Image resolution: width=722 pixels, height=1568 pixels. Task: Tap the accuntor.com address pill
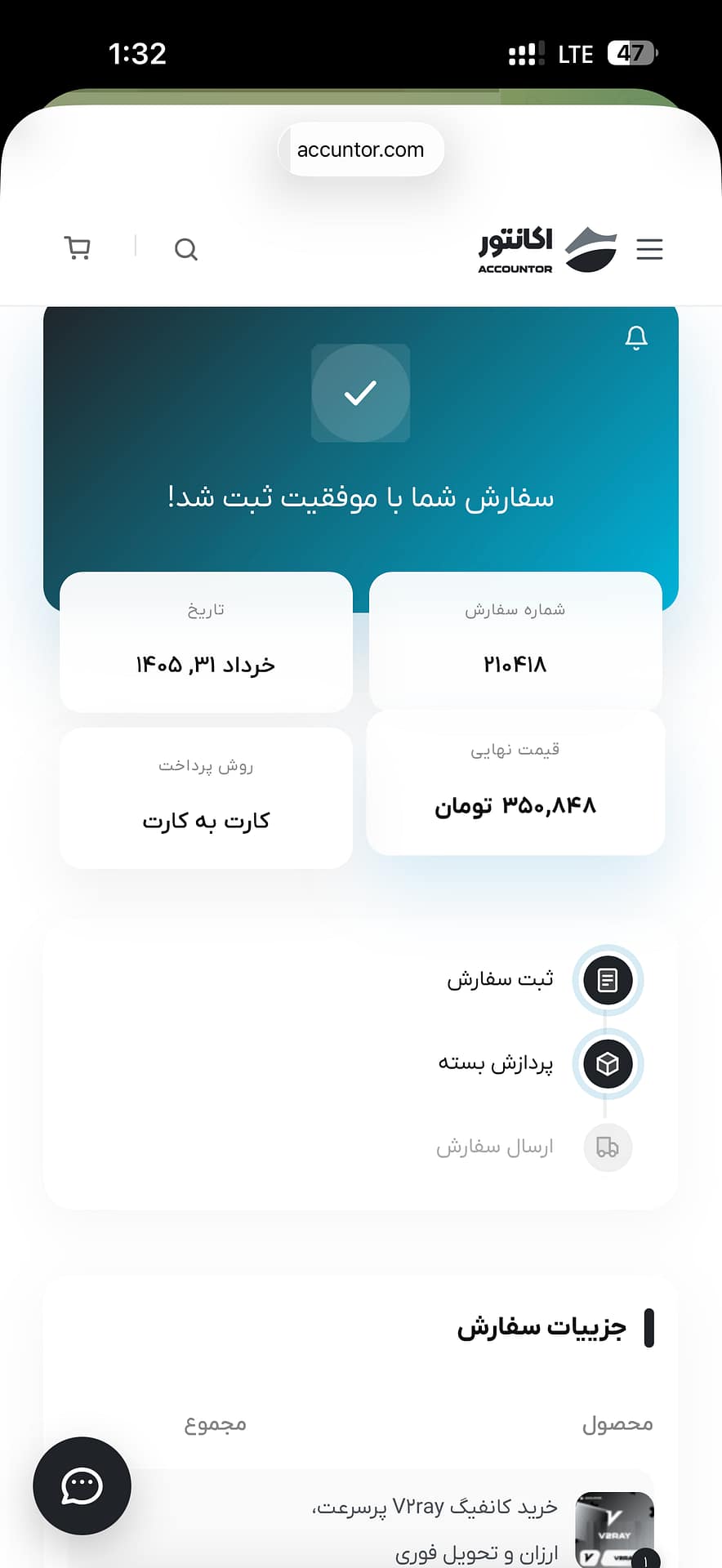(x=361, y=149)
